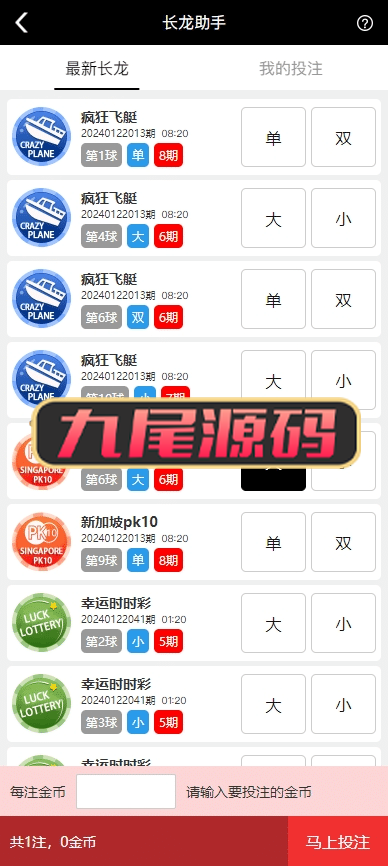Pick 小 for 幸运时时彩 第3球

point(343,705)
